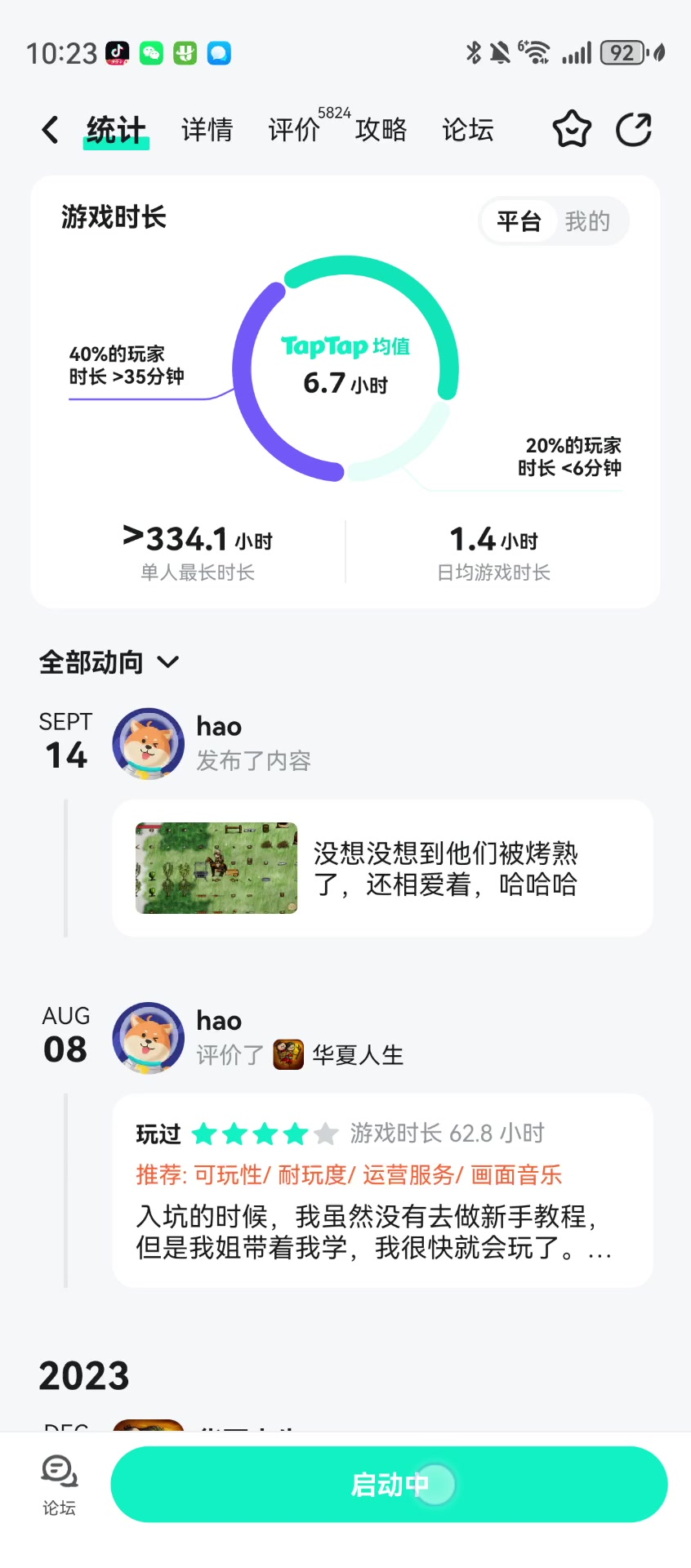The height and width of the screenshot is (1568, 691).
Task: Open the 论坛 tab in top bar
Action: pyautogui.click(x=468, y=130)
